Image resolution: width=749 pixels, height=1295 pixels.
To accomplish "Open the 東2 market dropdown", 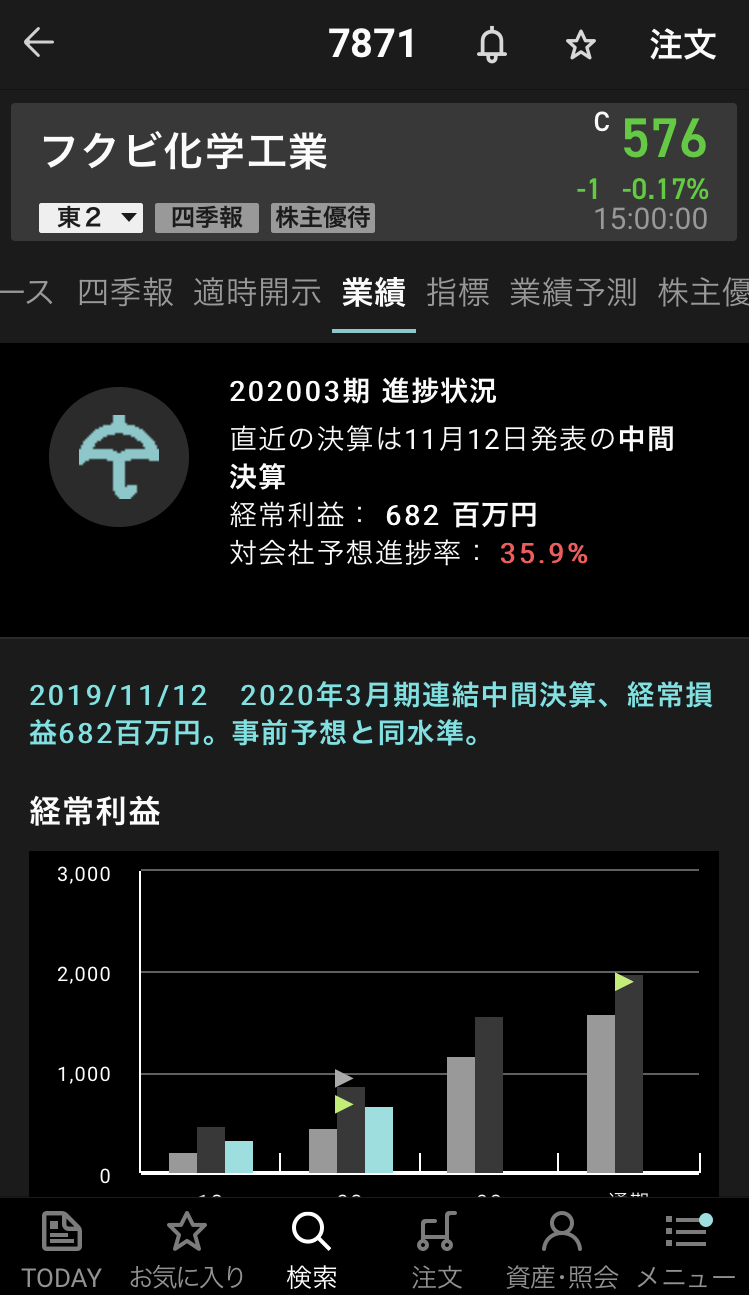I will (91, 217).
